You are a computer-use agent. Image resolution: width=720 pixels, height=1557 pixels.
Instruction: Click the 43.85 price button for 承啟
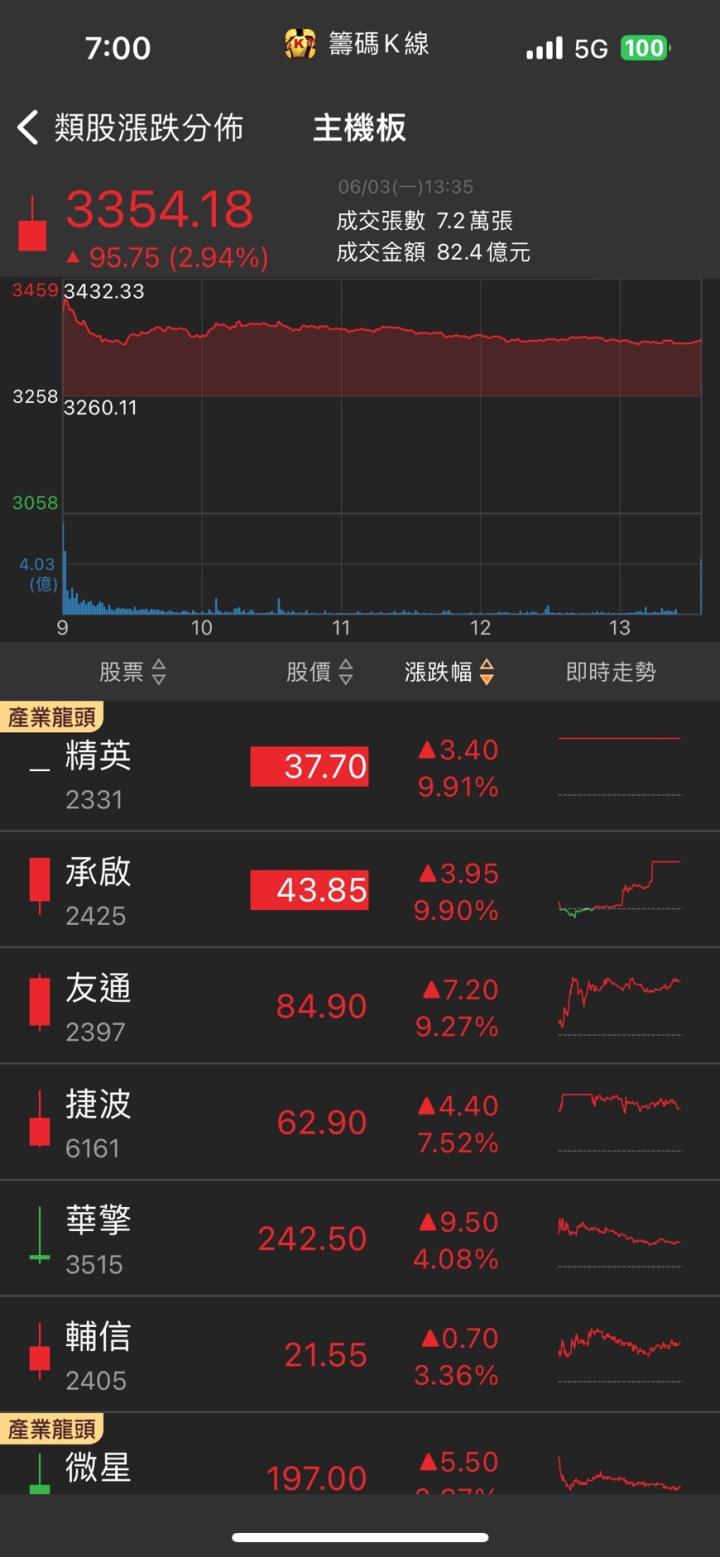click(x=309, y=889)
